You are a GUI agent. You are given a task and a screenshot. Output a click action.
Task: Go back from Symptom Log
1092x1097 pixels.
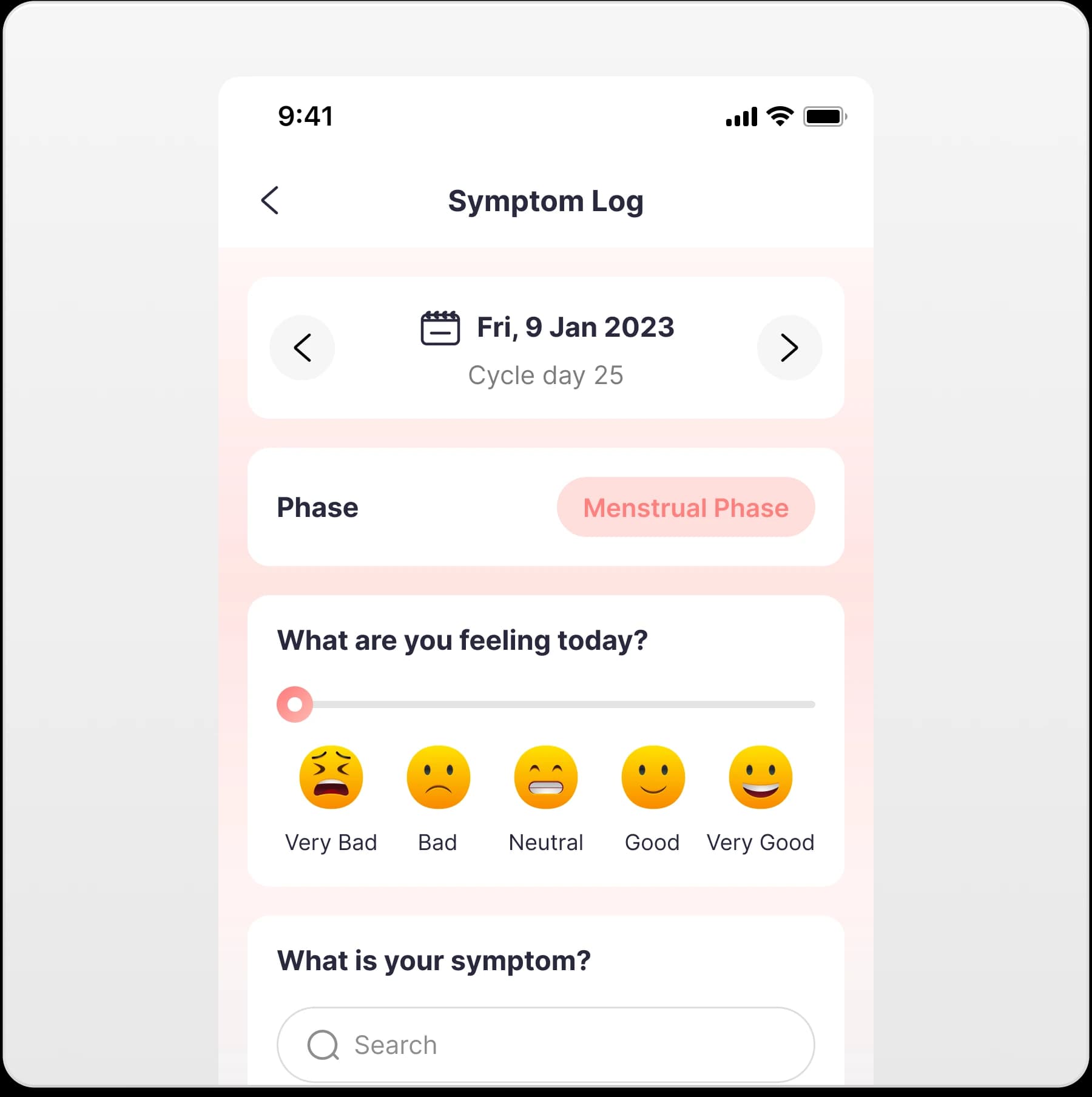270,200
